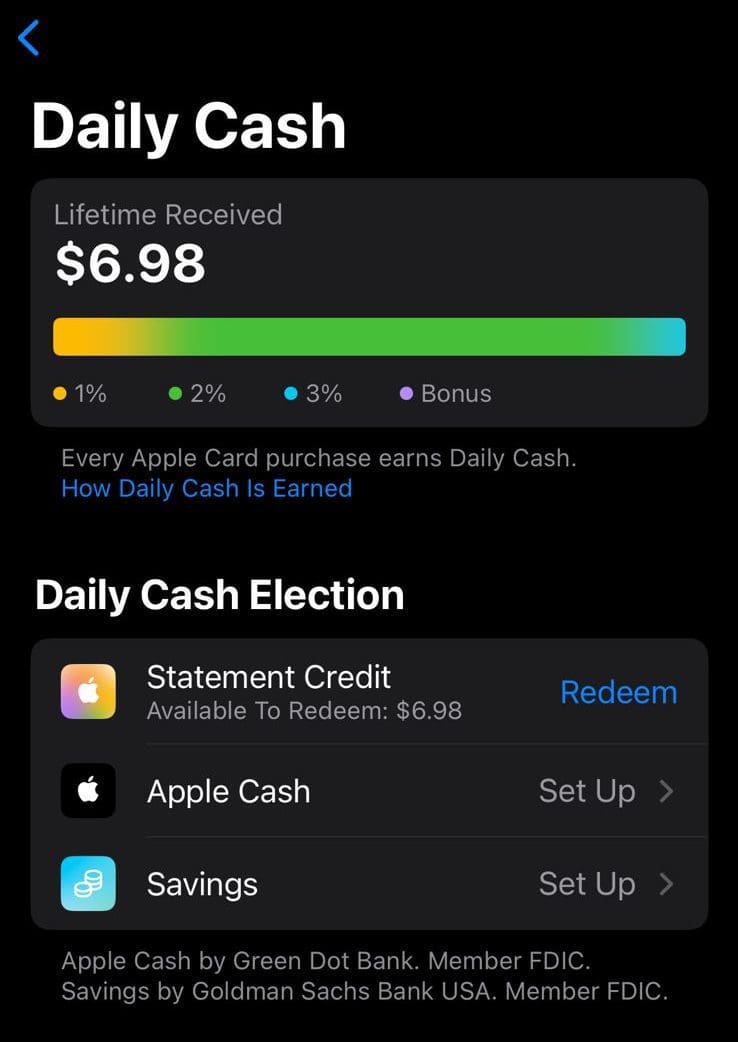
Task: Click the purple Bonus legend dot
Action: [x=407, y=394]
